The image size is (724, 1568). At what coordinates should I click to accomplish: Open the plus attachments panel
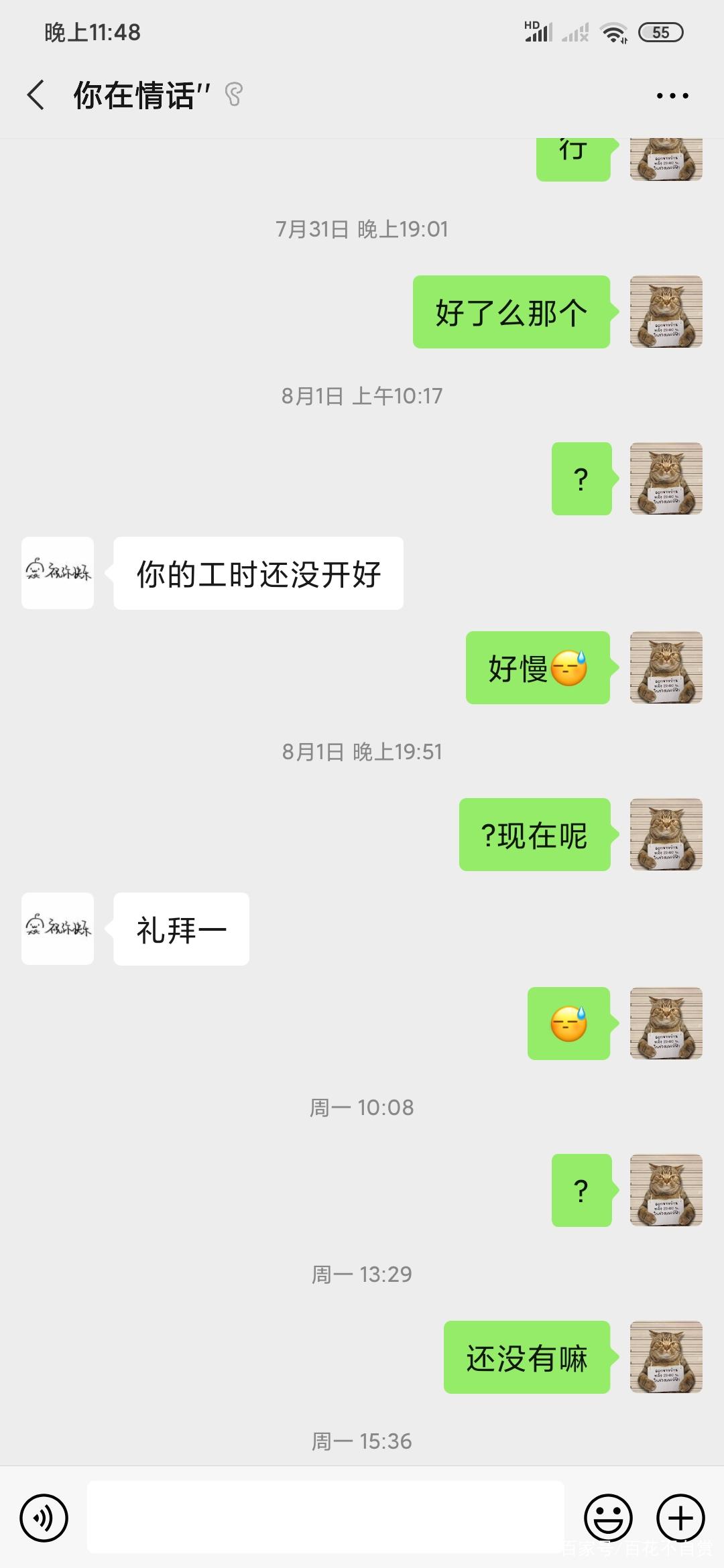[680, 1518]
